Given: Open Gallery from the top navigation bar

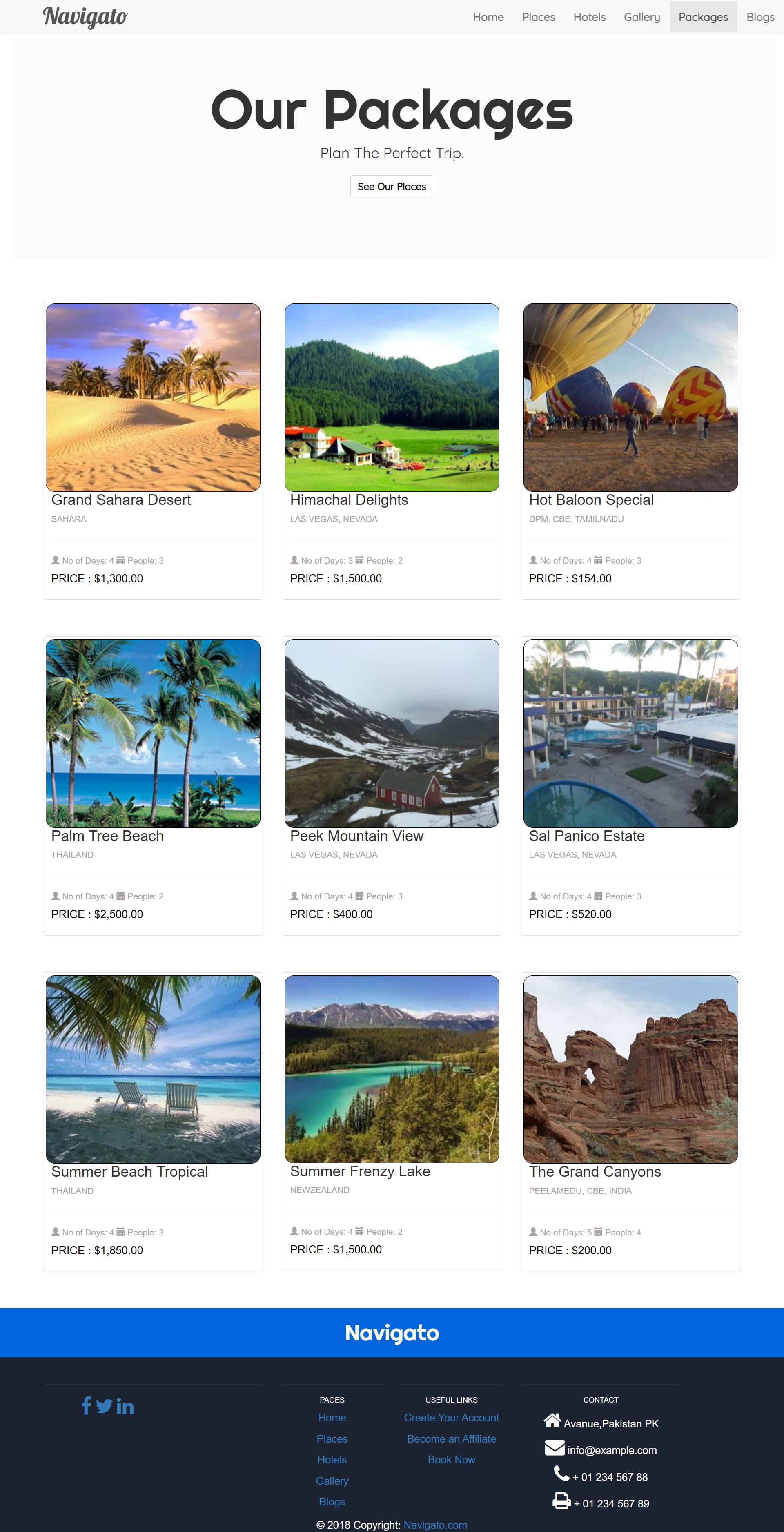Looking at the screenshot, I should pos(641,17).
